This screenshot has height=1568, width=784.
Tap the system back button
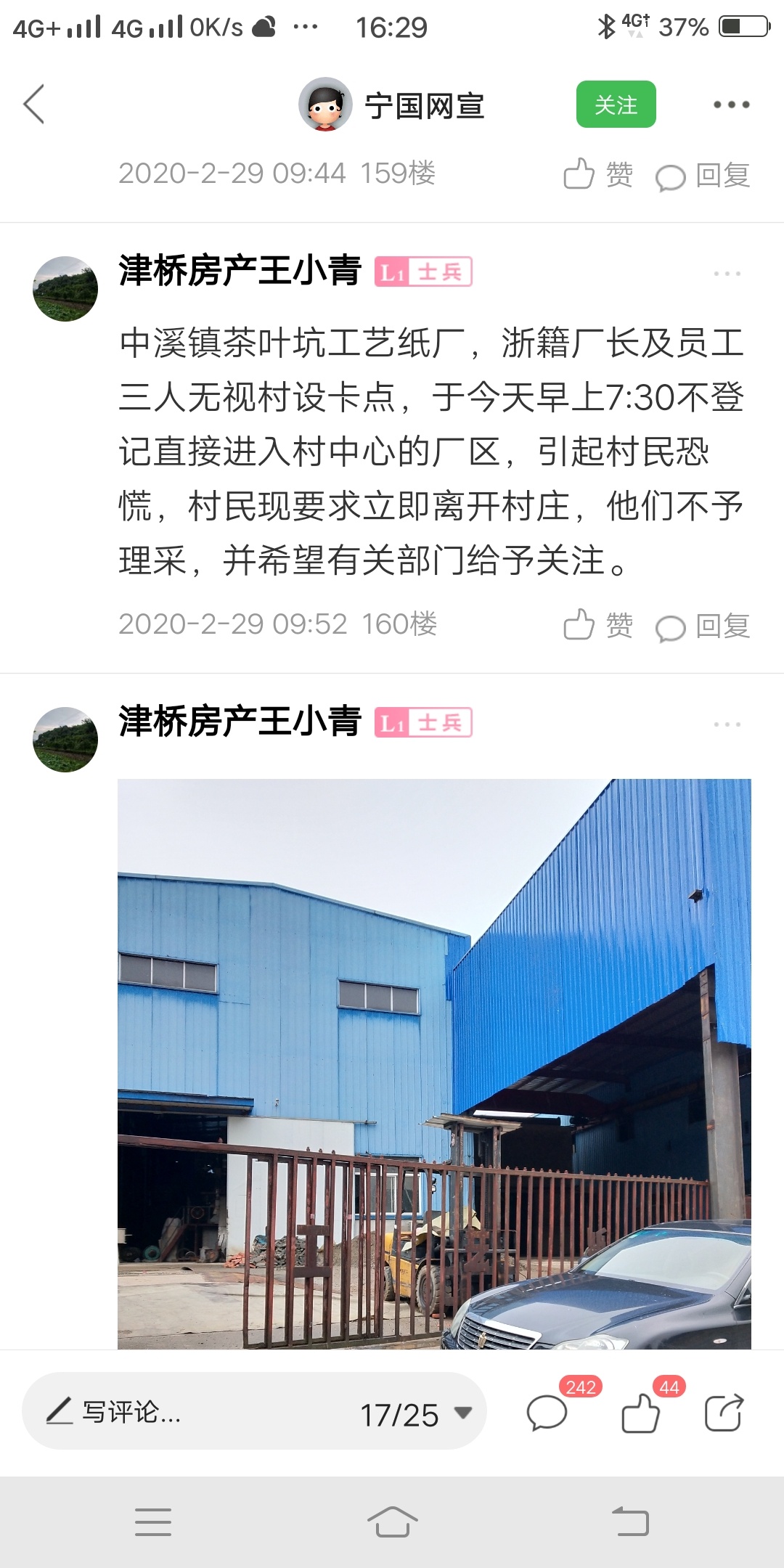pyautogui.click(x=630, y=1522)
